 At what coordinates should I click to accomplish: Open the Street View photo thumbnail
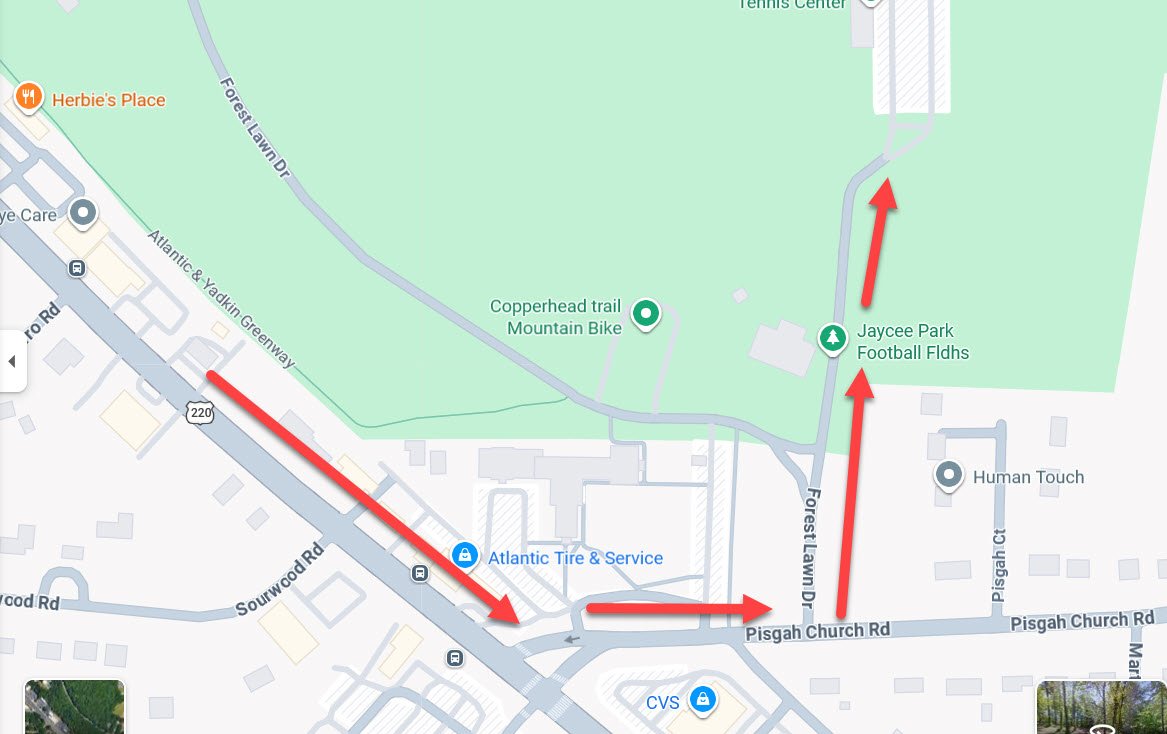(1102, 707)
